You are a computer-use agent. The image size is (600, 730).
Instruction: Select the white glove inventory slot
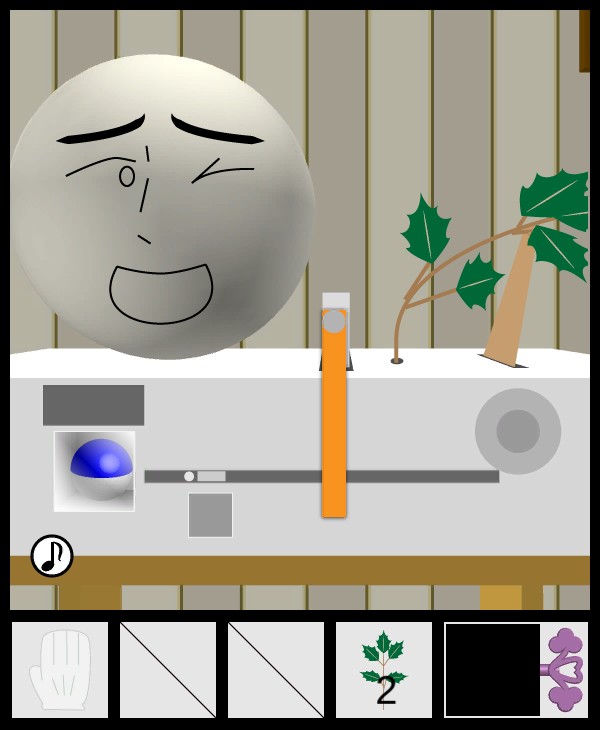pos(60,670)
